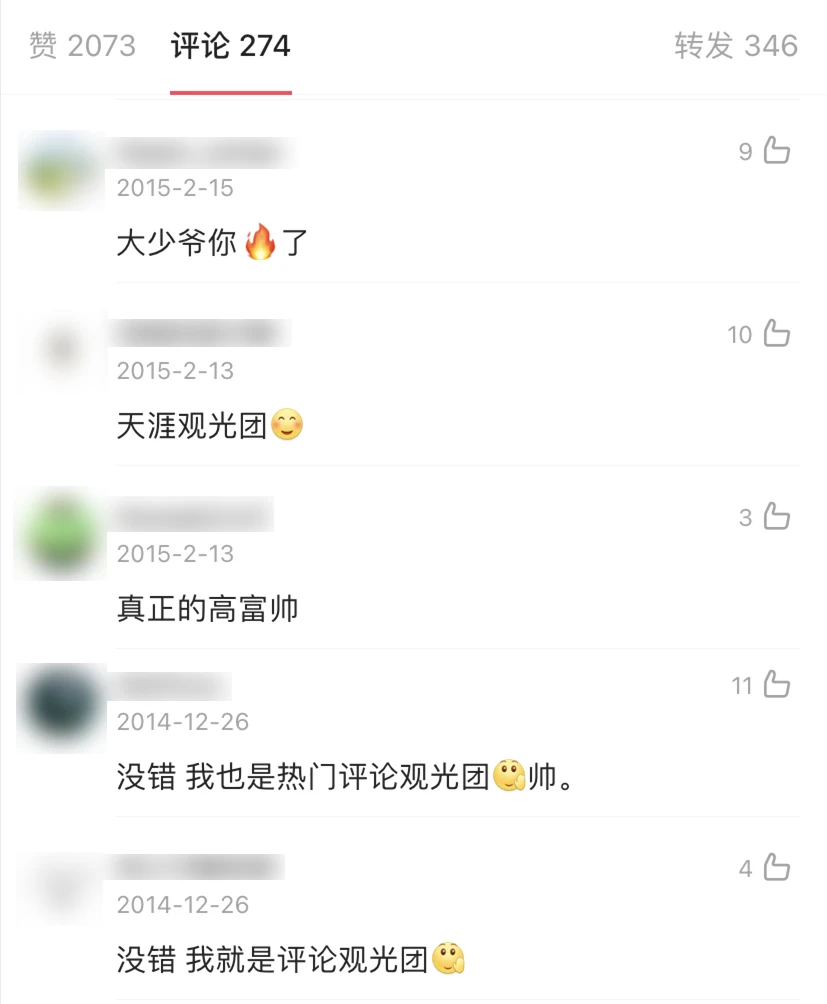
Task: Like the comment 天涯观光团
Action: pos(777,334)
